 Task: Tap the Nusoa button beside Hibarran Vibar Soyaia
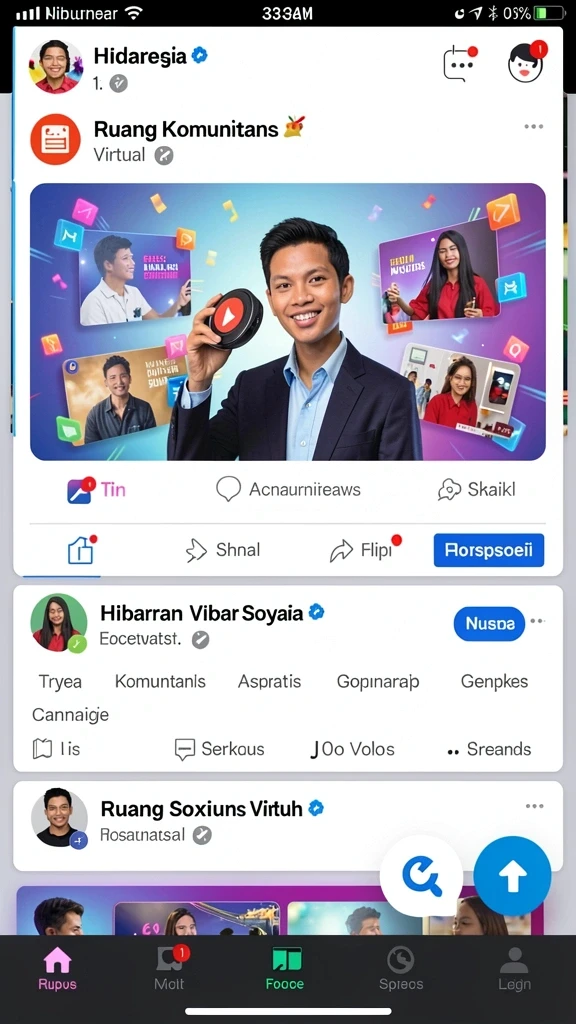click(489, 624)
